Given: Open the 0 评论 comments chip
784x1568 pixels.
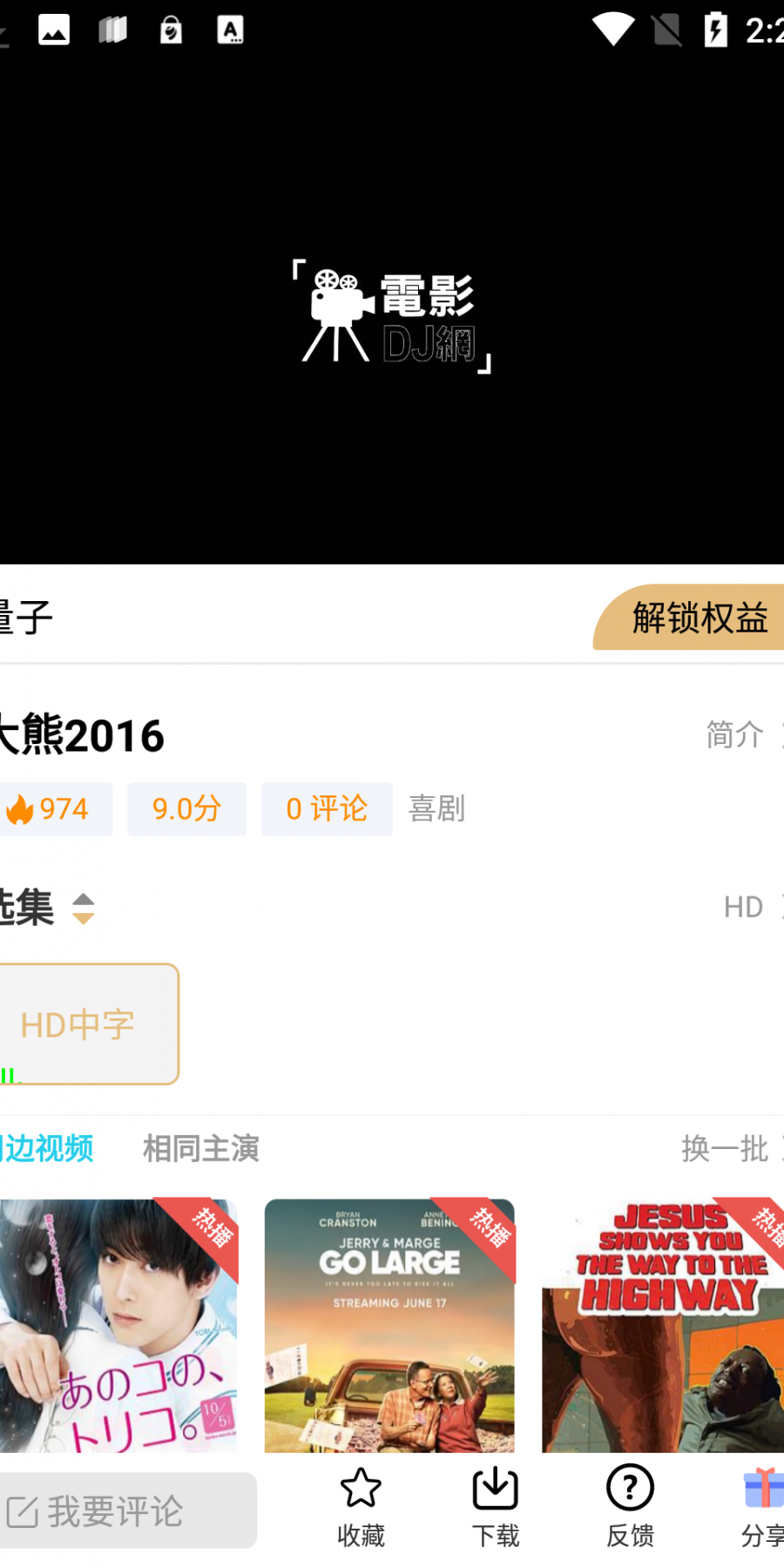Looking at the screenshot, I should 327,809.
